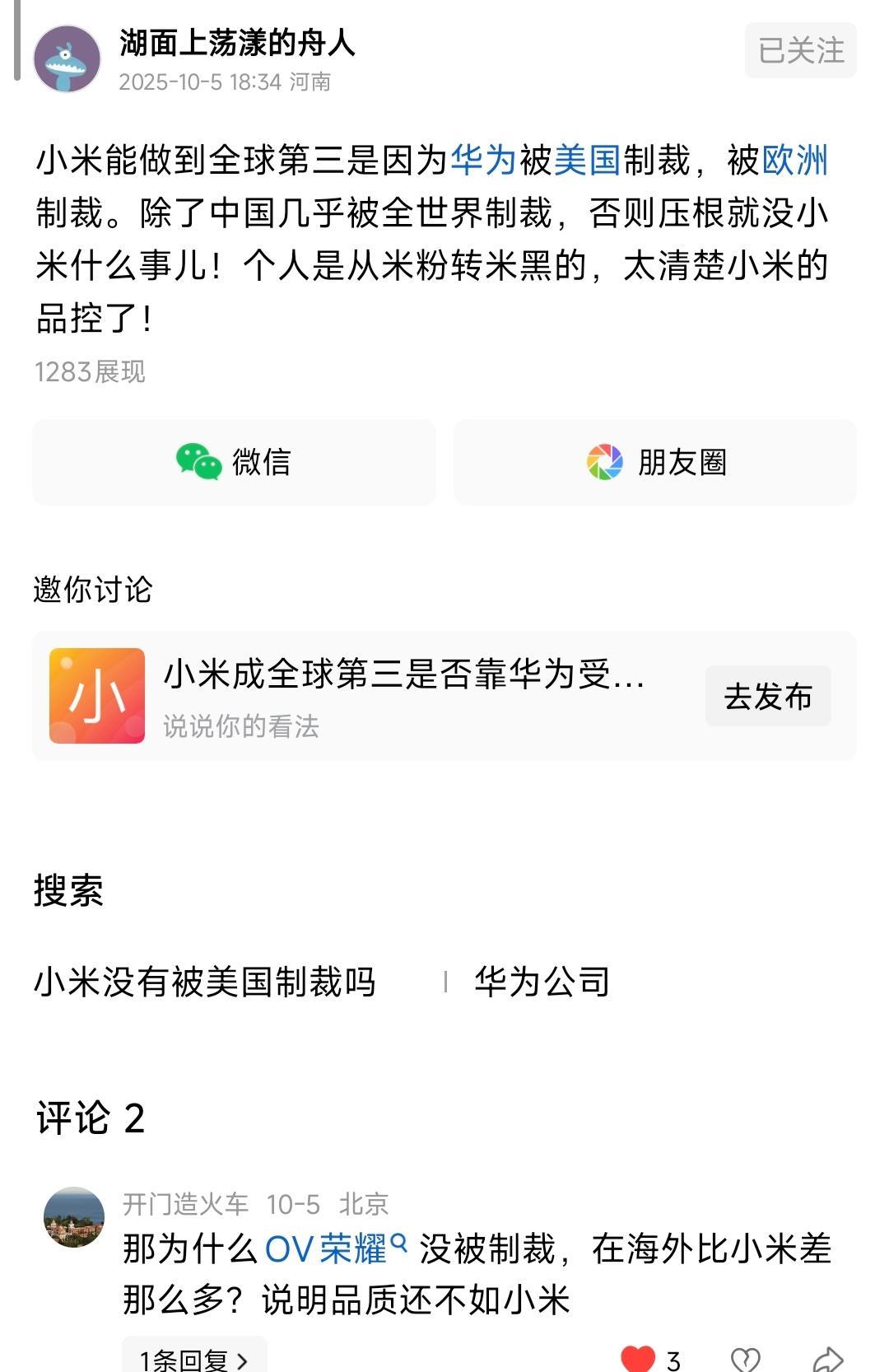This screenshot has width=889, height=1372.
Task: Share the post to 微信
Action: (234, 462)
